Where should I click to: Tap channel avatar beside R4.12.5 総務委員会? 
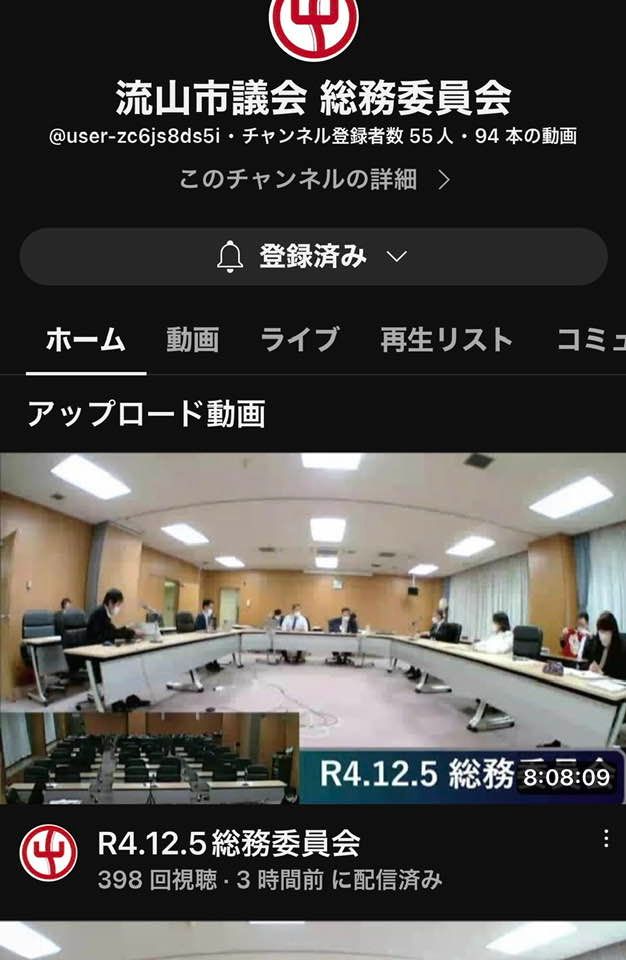[48, 853]
